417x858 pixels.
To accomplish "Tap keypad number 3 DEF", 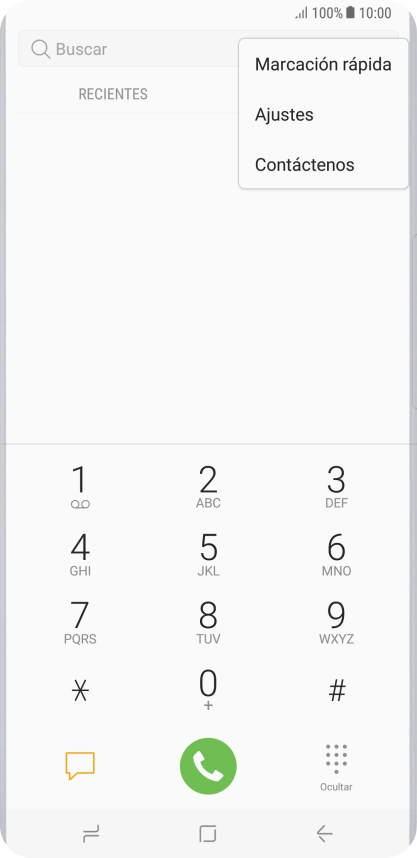I will point(336,486).
